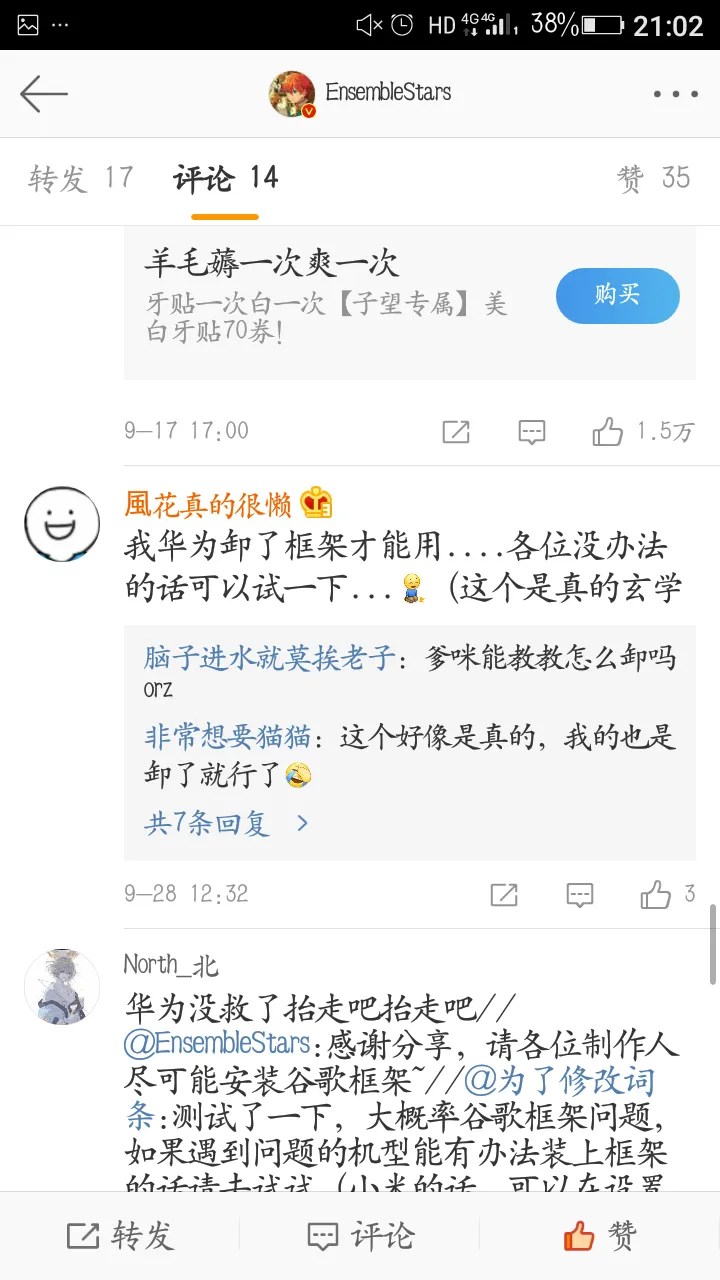This screenshot has height=1280, width=720.
Task: Like the post with the 1.5万 thumbs-up icon
Action: pyautogui.click(x=606, y=431)
